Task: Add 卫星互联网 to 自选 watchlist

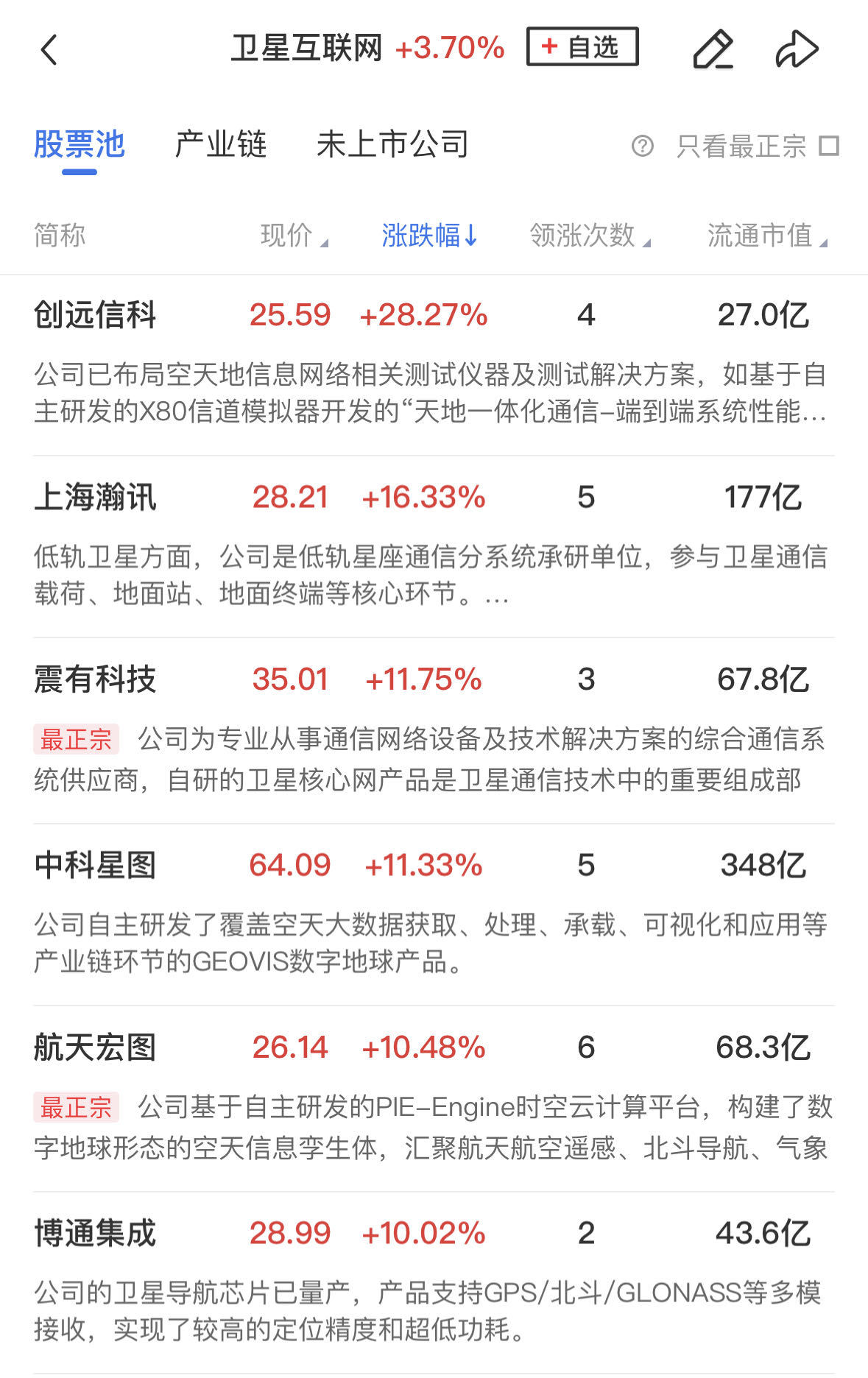Action: click(x=582, y=47)
